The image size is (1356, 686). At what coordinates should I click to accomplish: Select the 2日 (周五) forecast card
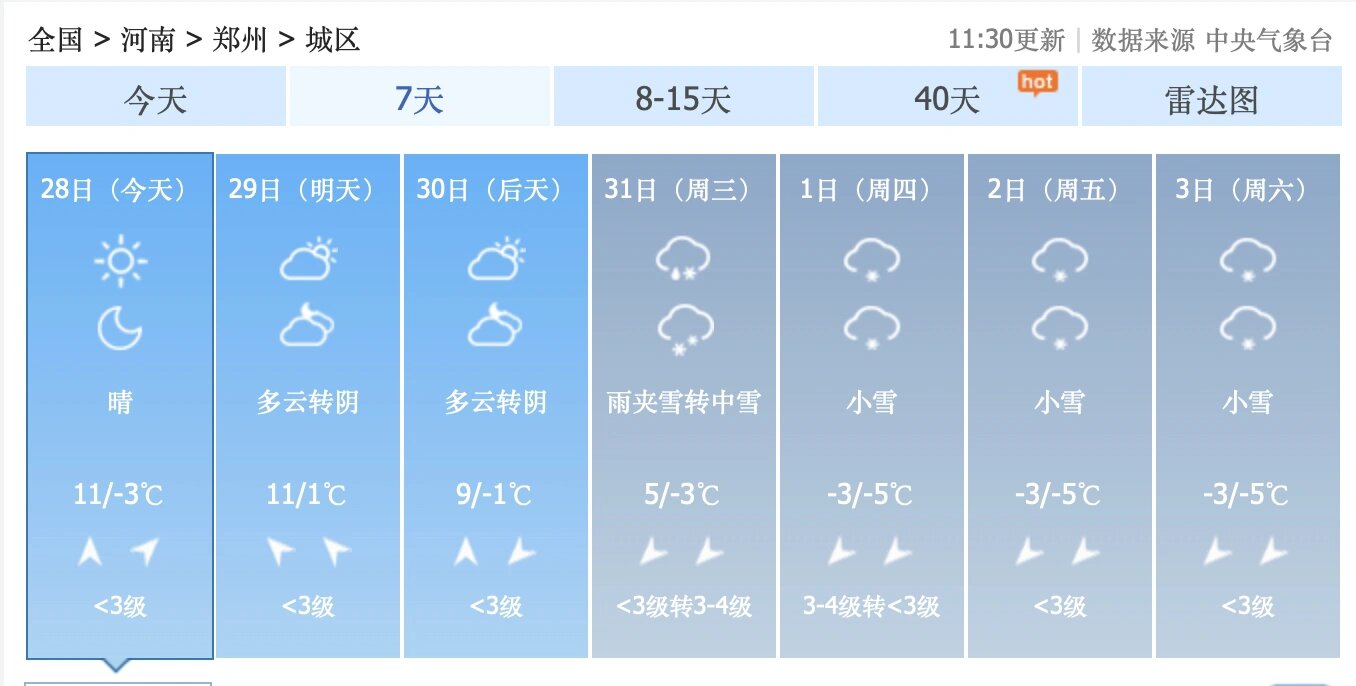pos(1059,405)
